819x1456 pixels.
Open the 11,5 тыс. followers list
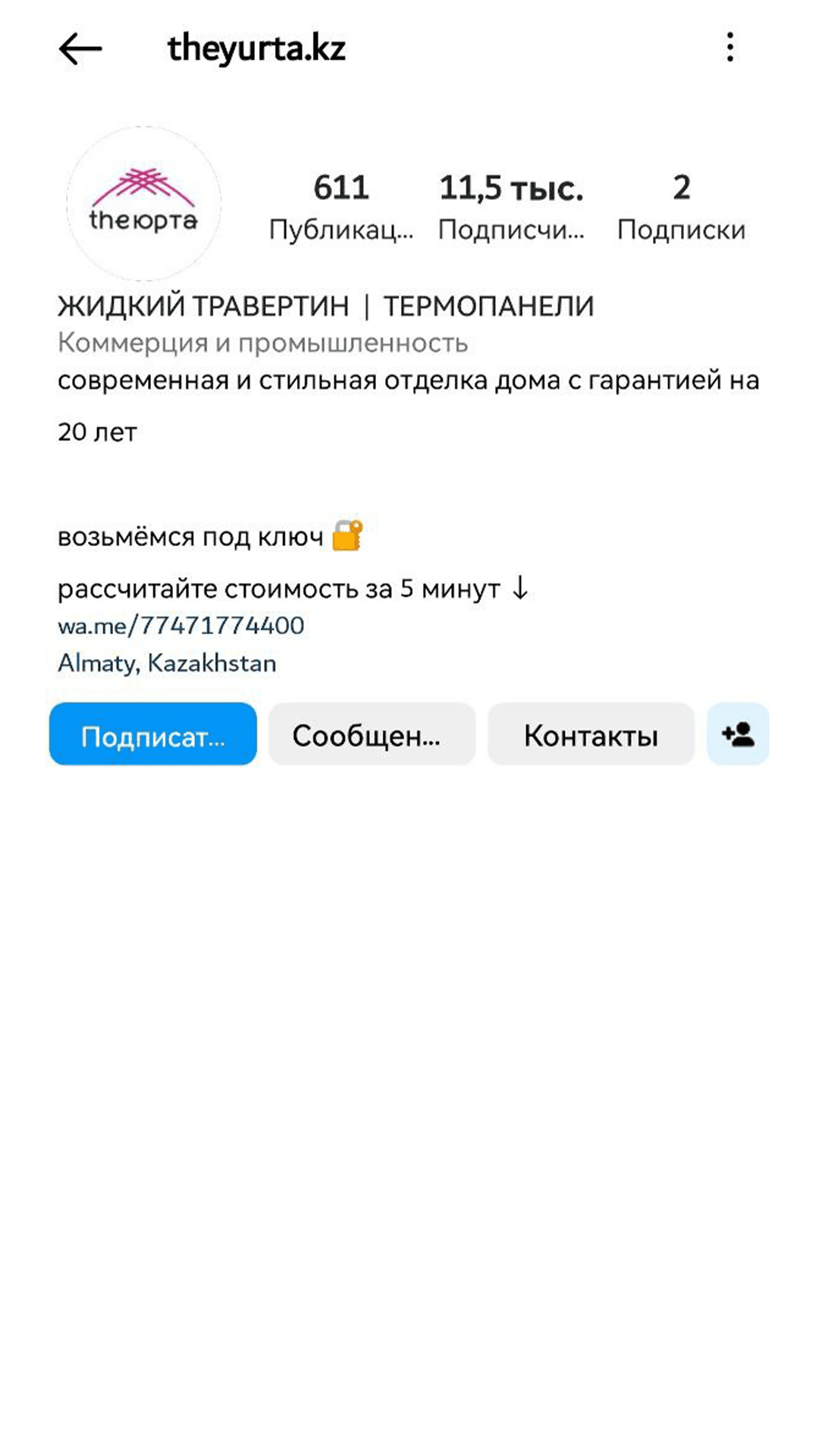click(511, 207)
